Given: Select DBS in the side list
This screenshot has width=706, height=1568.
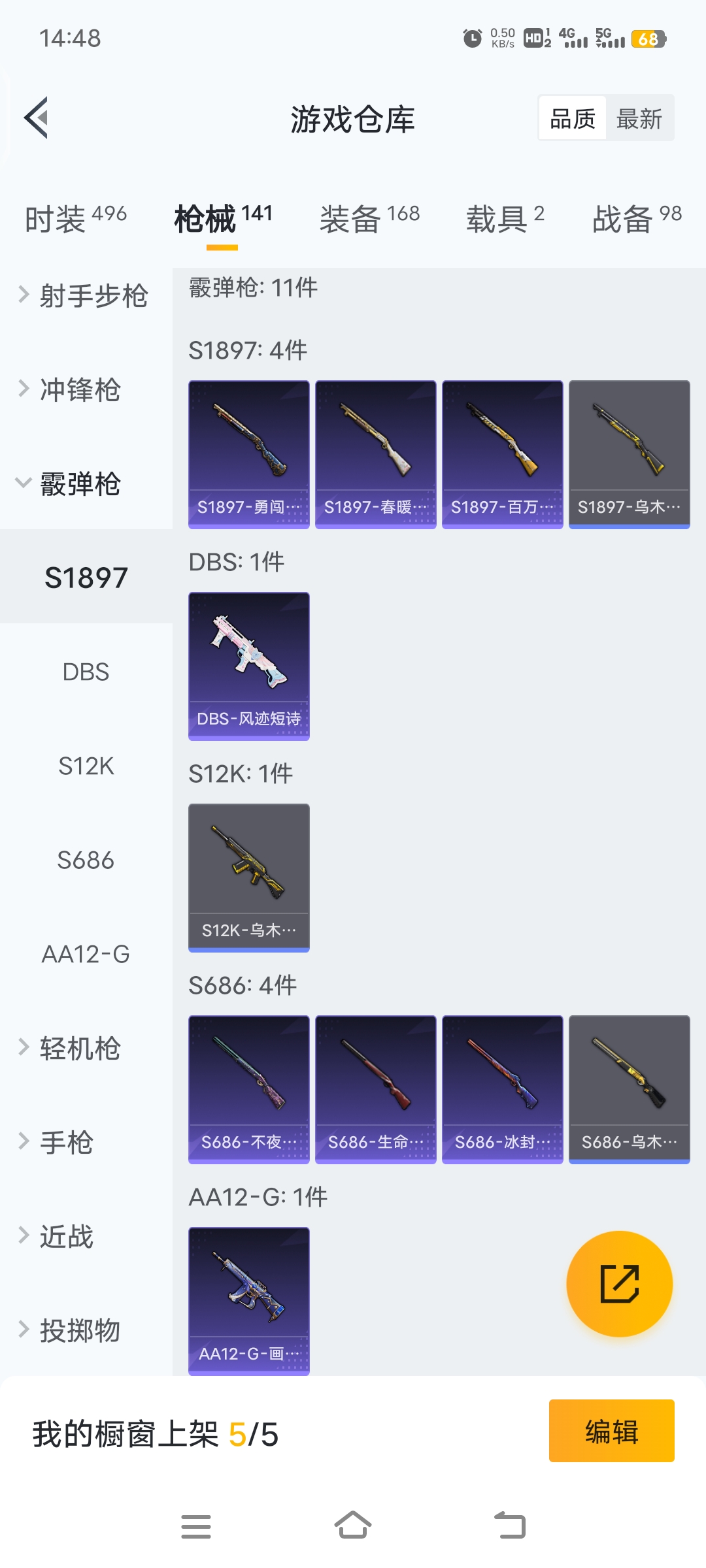Looking at the screenshot, I should click(86, 672).
